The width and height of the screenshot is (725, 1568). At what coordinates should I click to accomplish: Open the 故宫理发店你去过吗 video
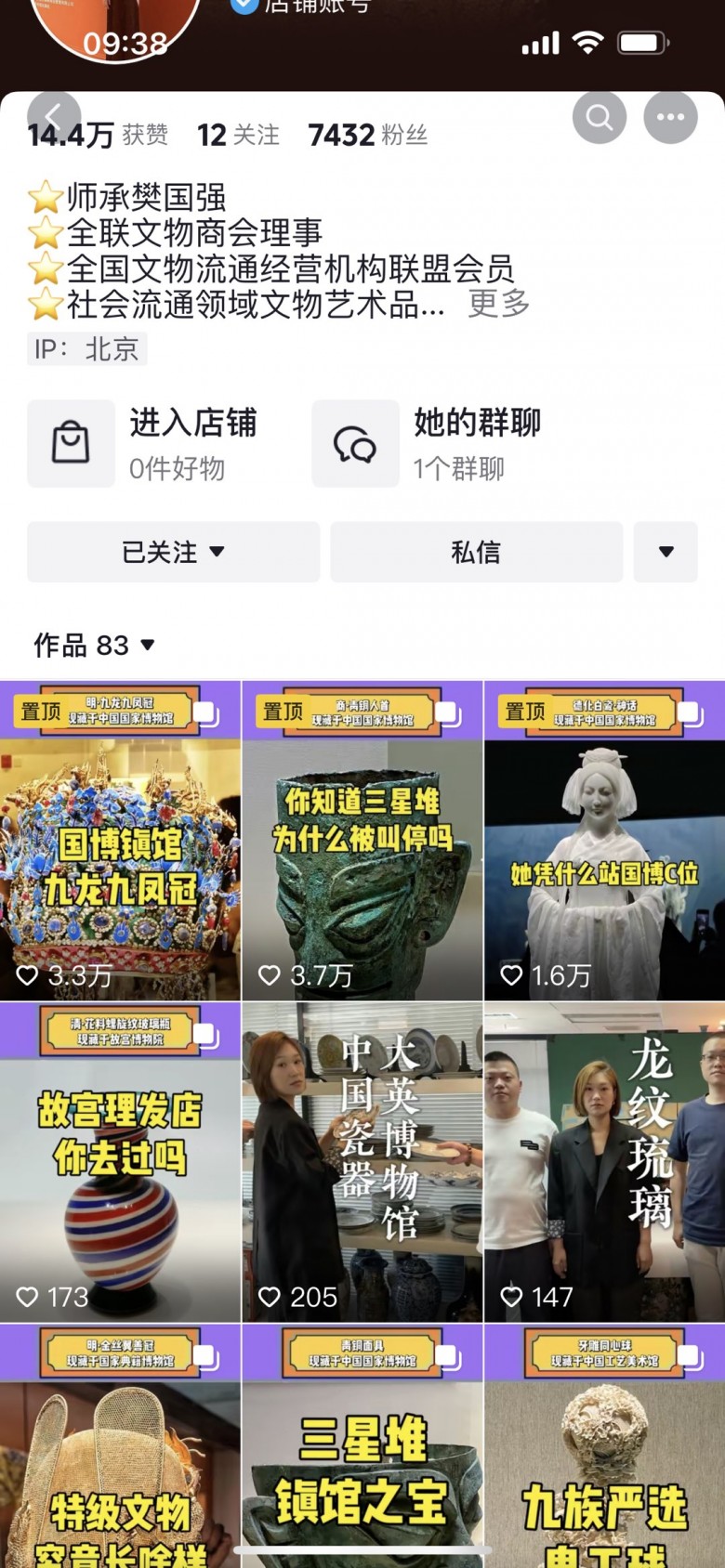tap(120, 1162)
